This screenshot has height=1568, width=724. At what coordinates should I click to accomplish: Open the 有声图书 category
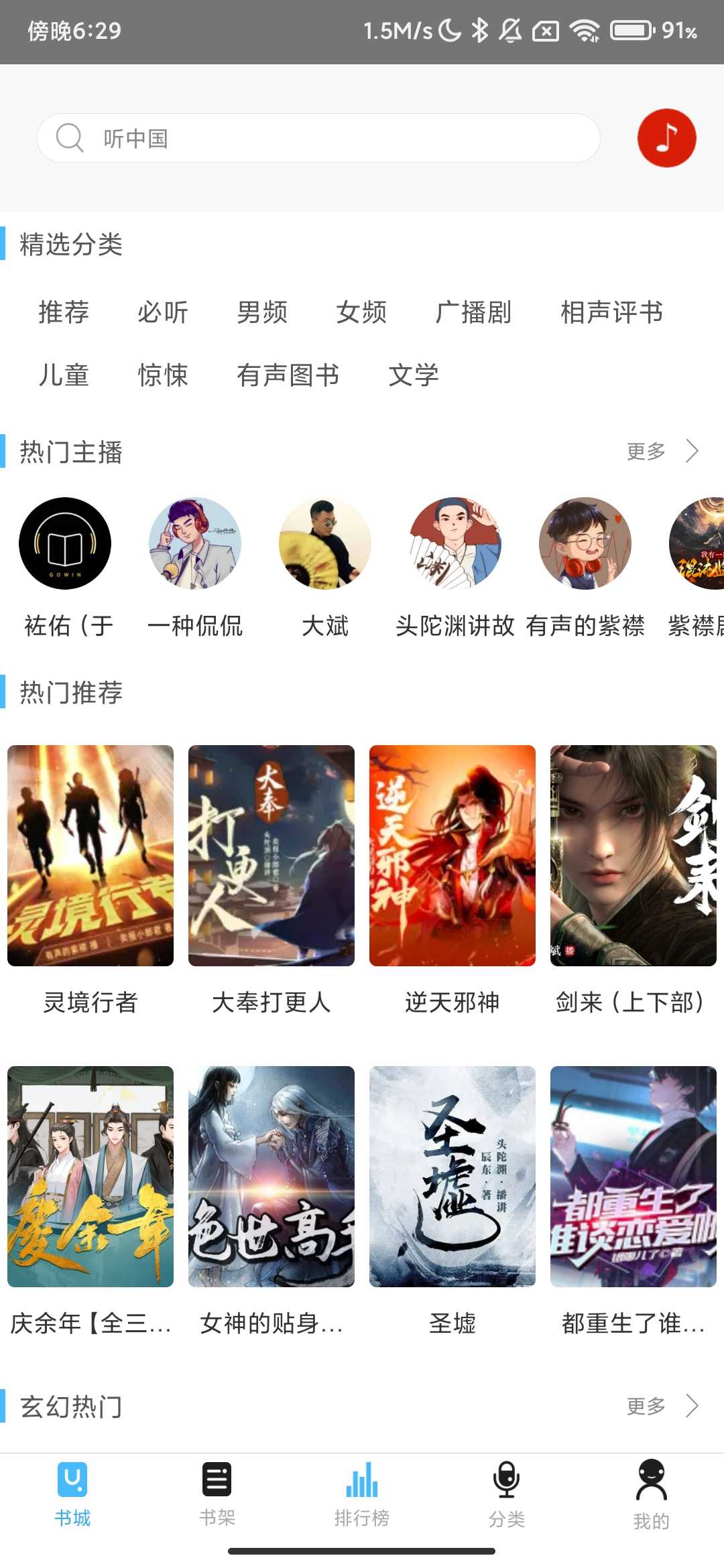coord(288,375)
